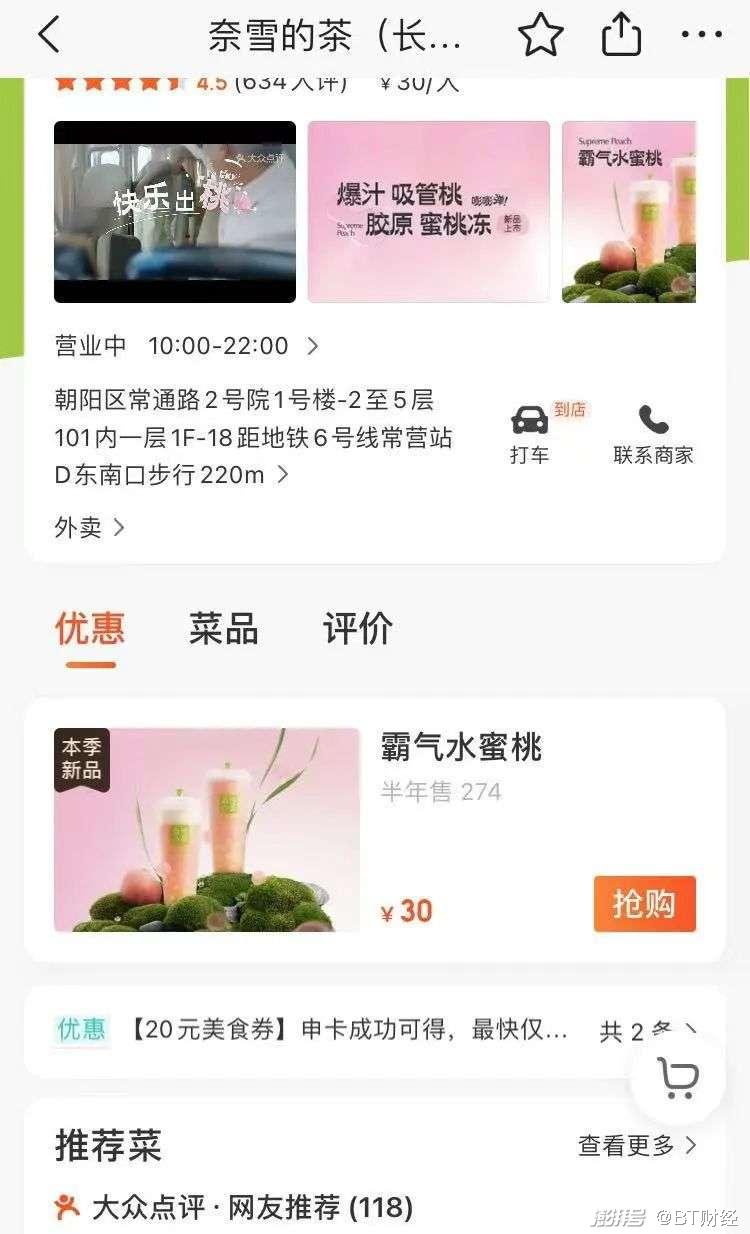Call the shop via 联系商家
This screenshot has width=750, height=1234.
tap(653, 434)
